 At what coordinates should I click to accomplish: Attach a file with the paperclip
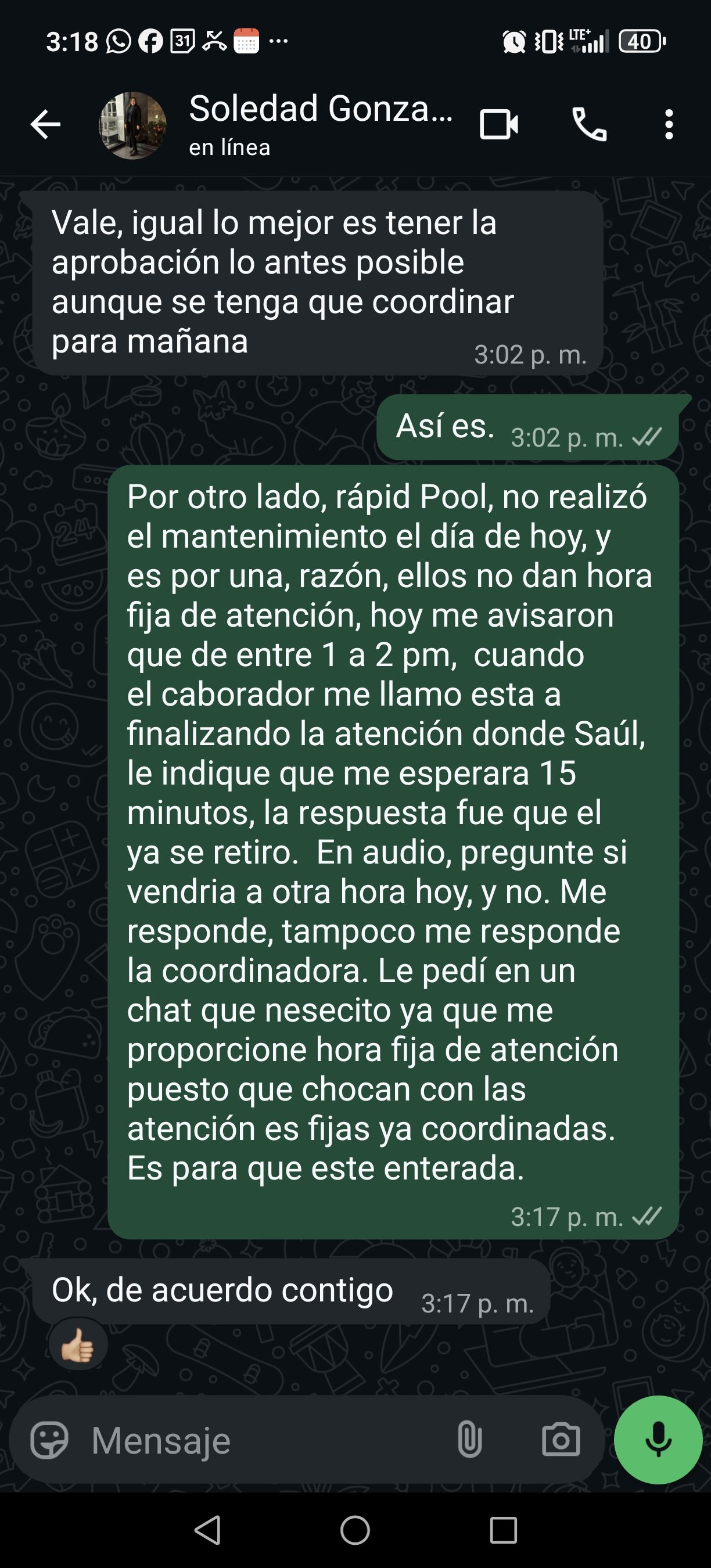click(x=469, y=1440)
